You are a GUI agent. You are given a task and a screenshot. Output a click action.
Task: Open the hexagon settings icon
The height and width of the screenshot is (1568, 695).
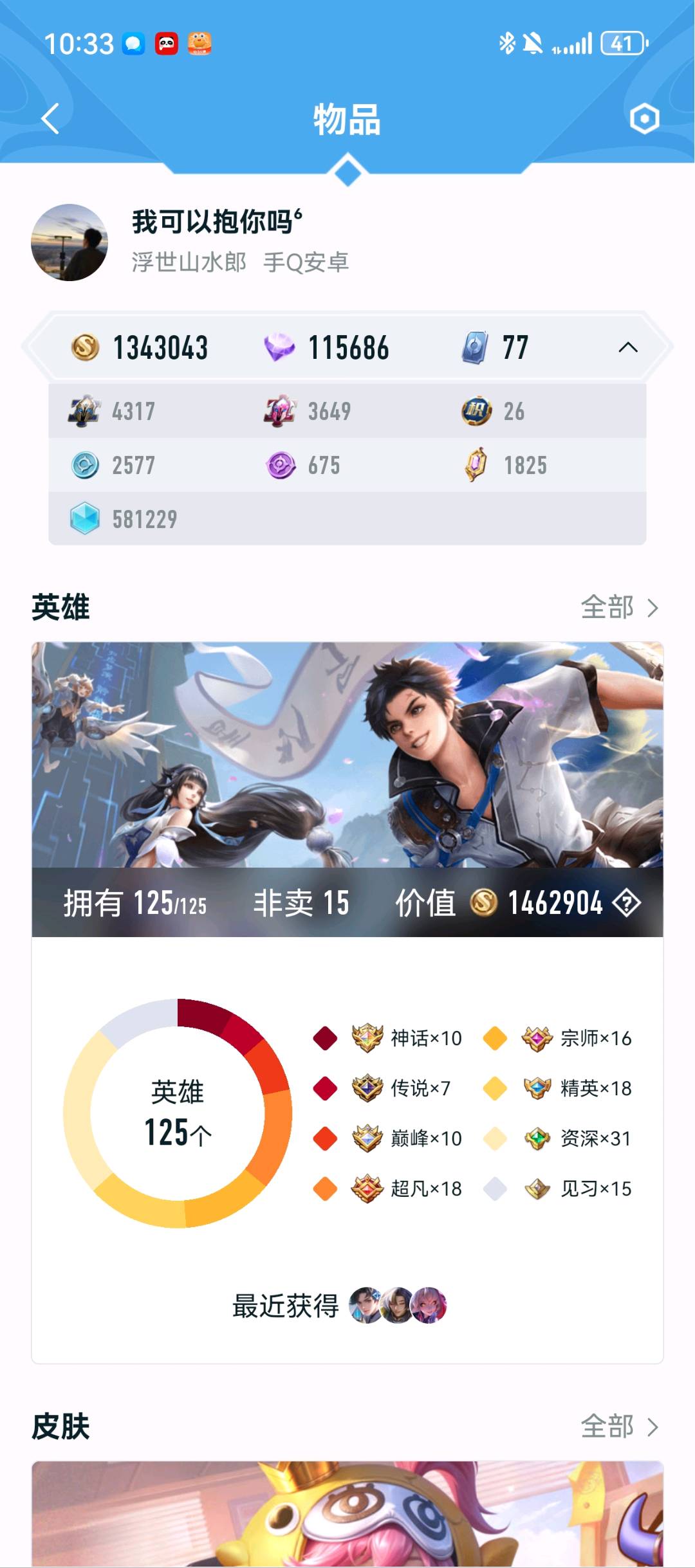644,119
